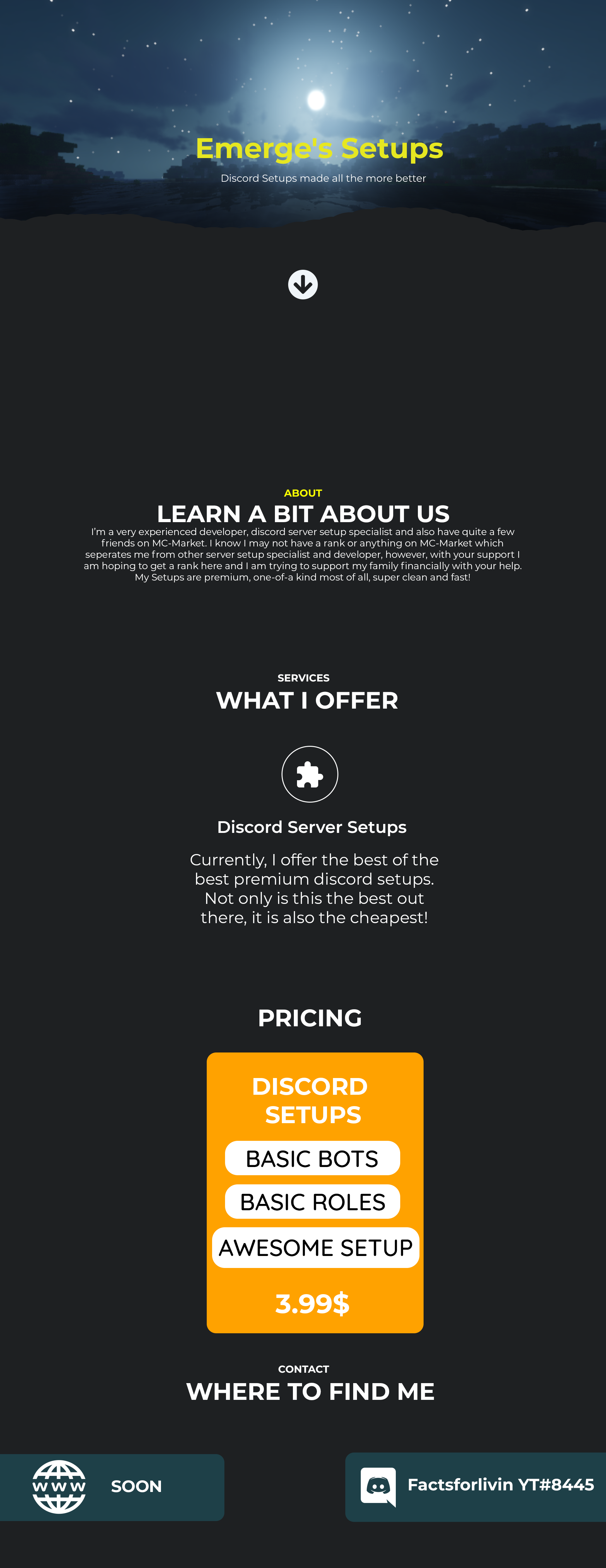This screenshot has width=606, height=1568.
Task: Open the website SOON contact button
Action: click(x=111, y=1486)
